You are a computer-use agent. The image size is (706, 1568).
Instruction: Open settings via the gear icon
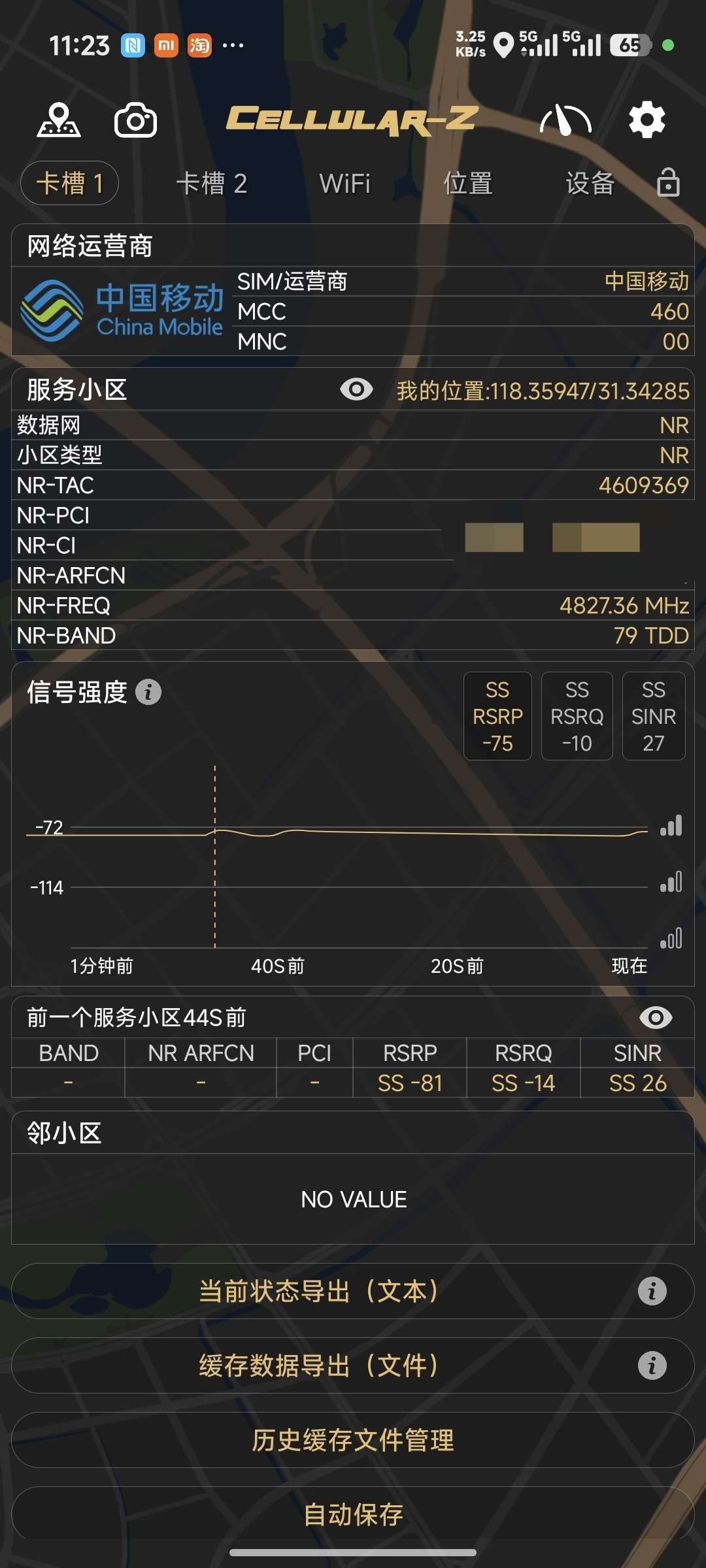(647, 120)
